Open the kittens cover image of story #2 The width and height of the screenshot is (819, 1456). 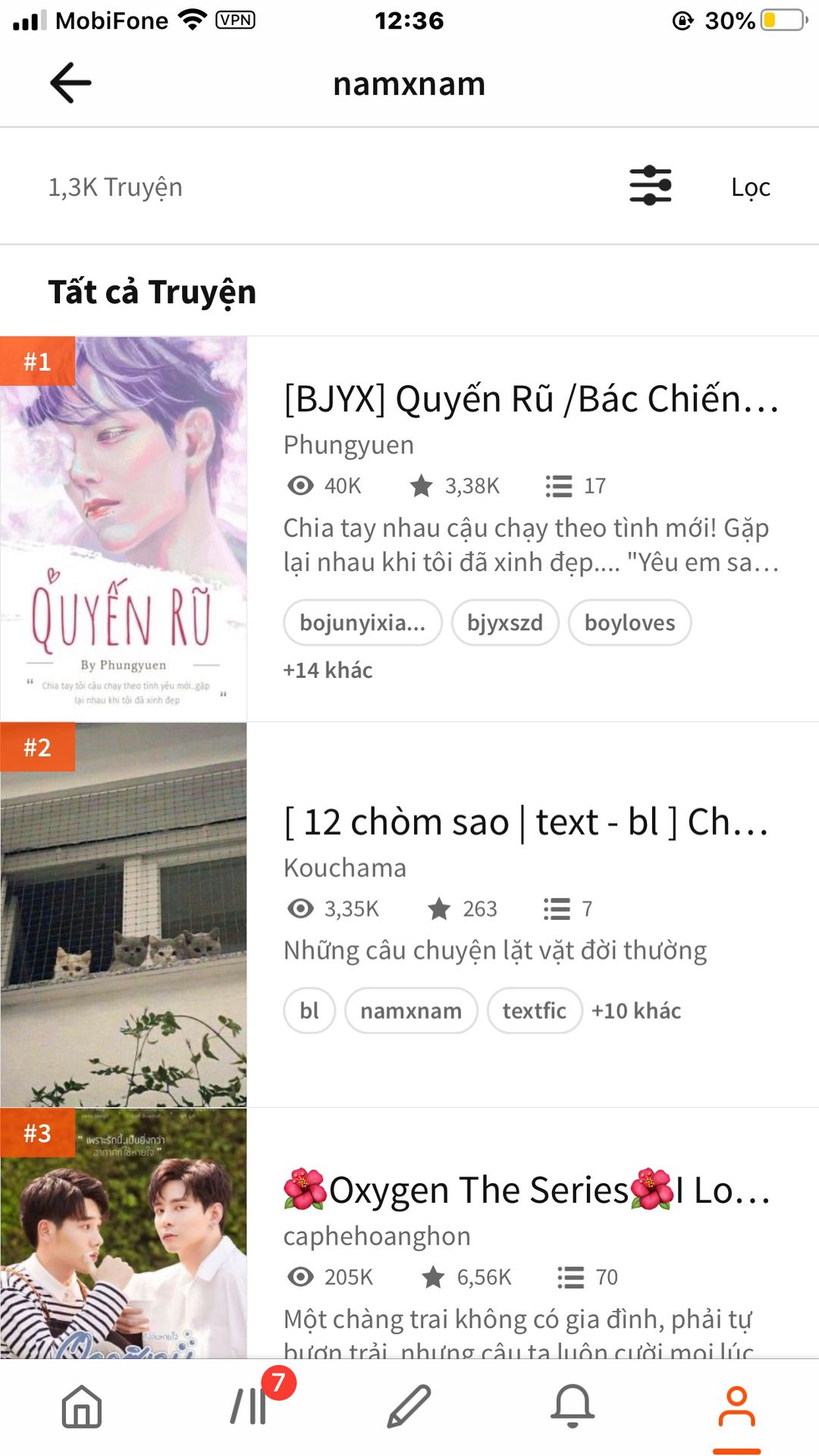(x=124, y=915)
